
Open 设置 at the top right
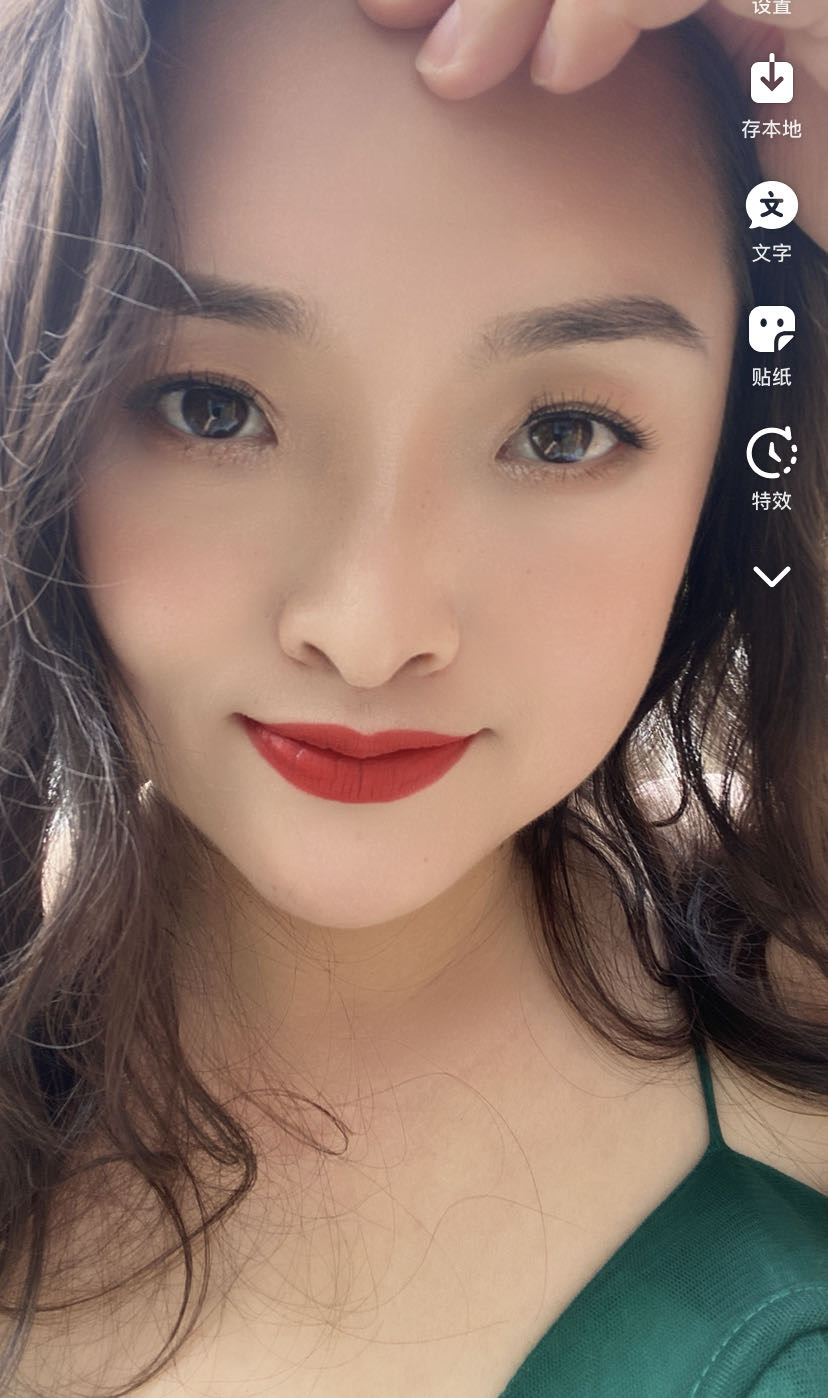771,6
